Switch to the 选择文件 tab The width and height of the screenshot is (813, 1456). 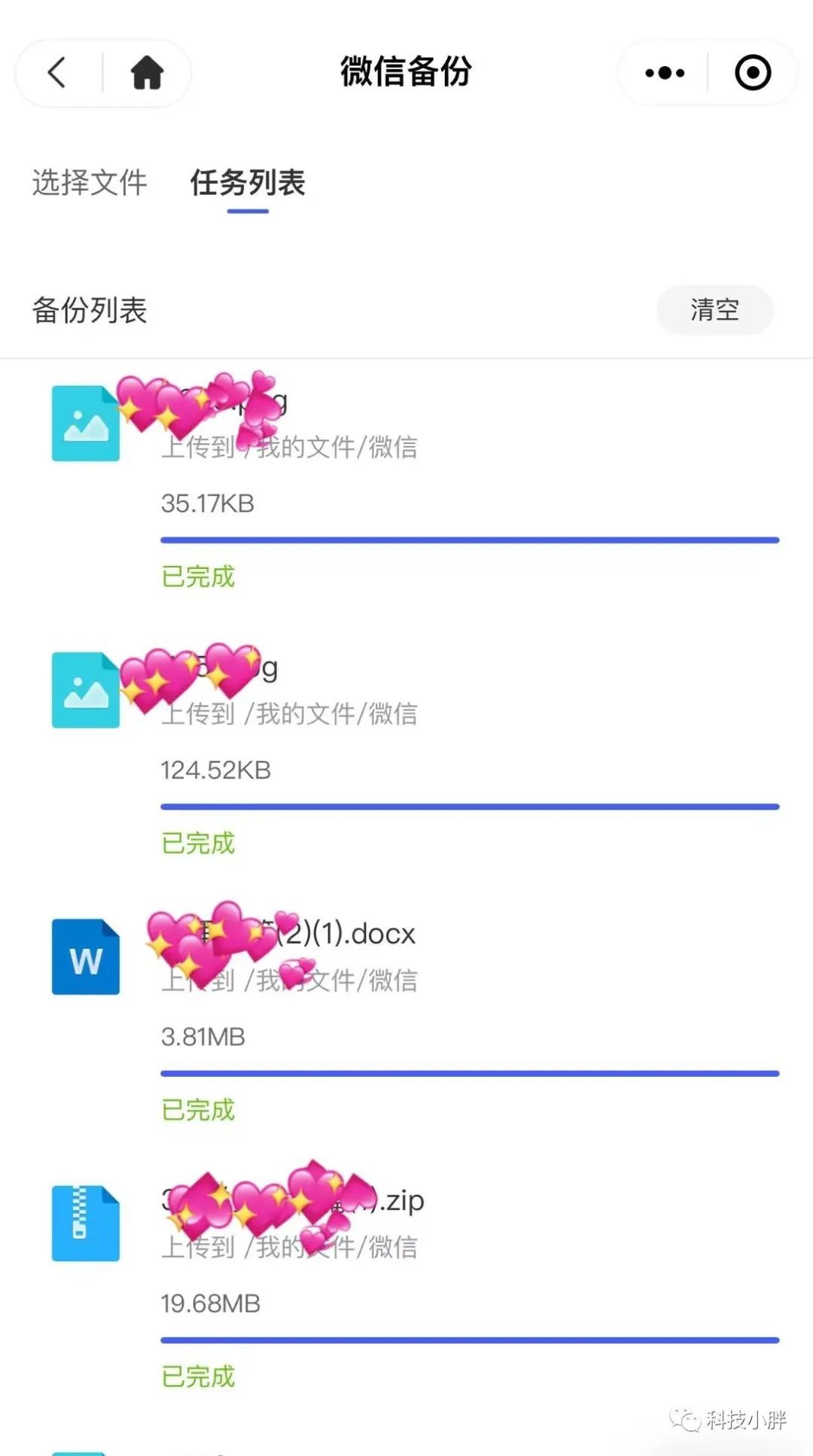[90, 183]
